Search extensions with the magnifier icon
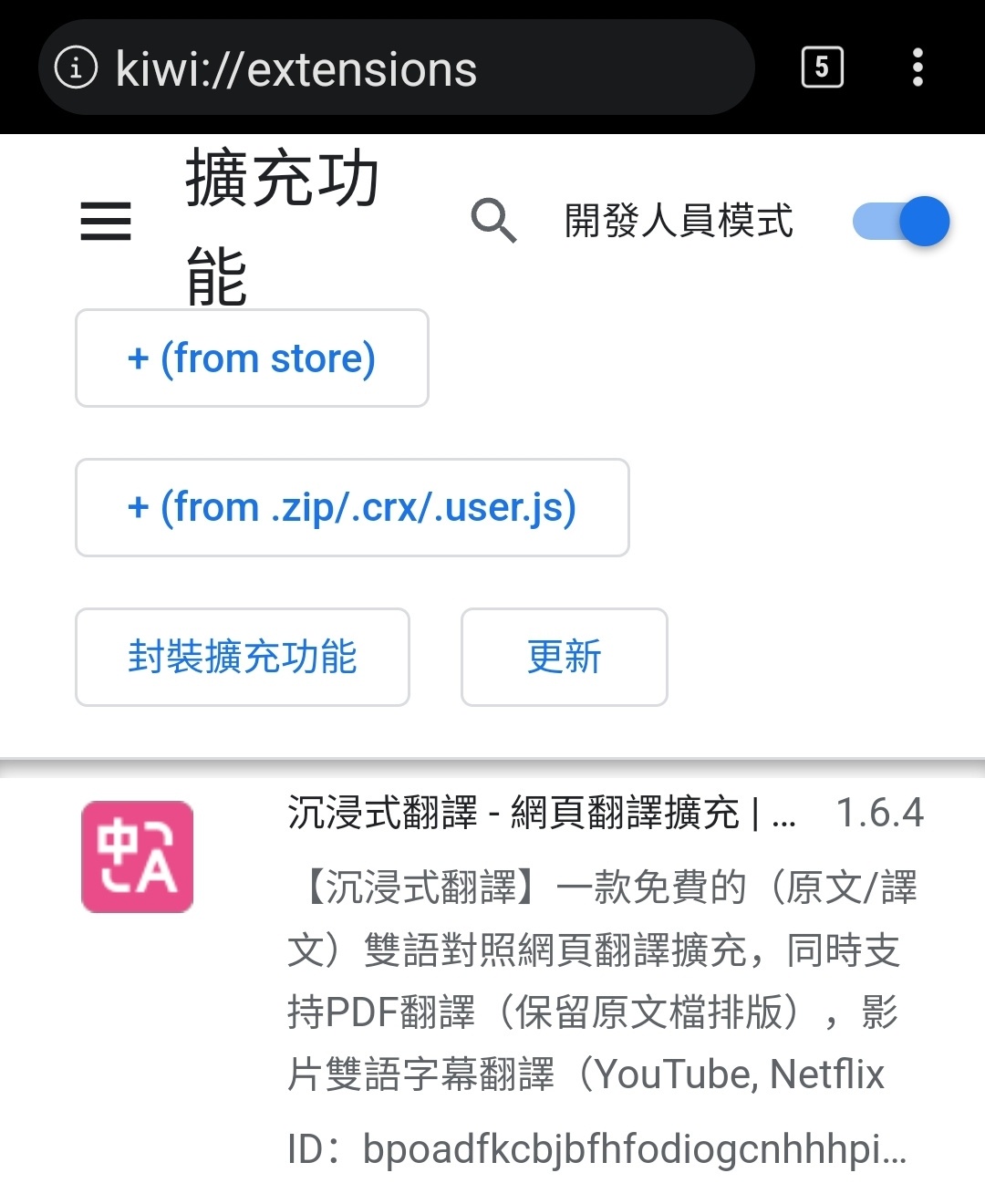 [493, 221]
